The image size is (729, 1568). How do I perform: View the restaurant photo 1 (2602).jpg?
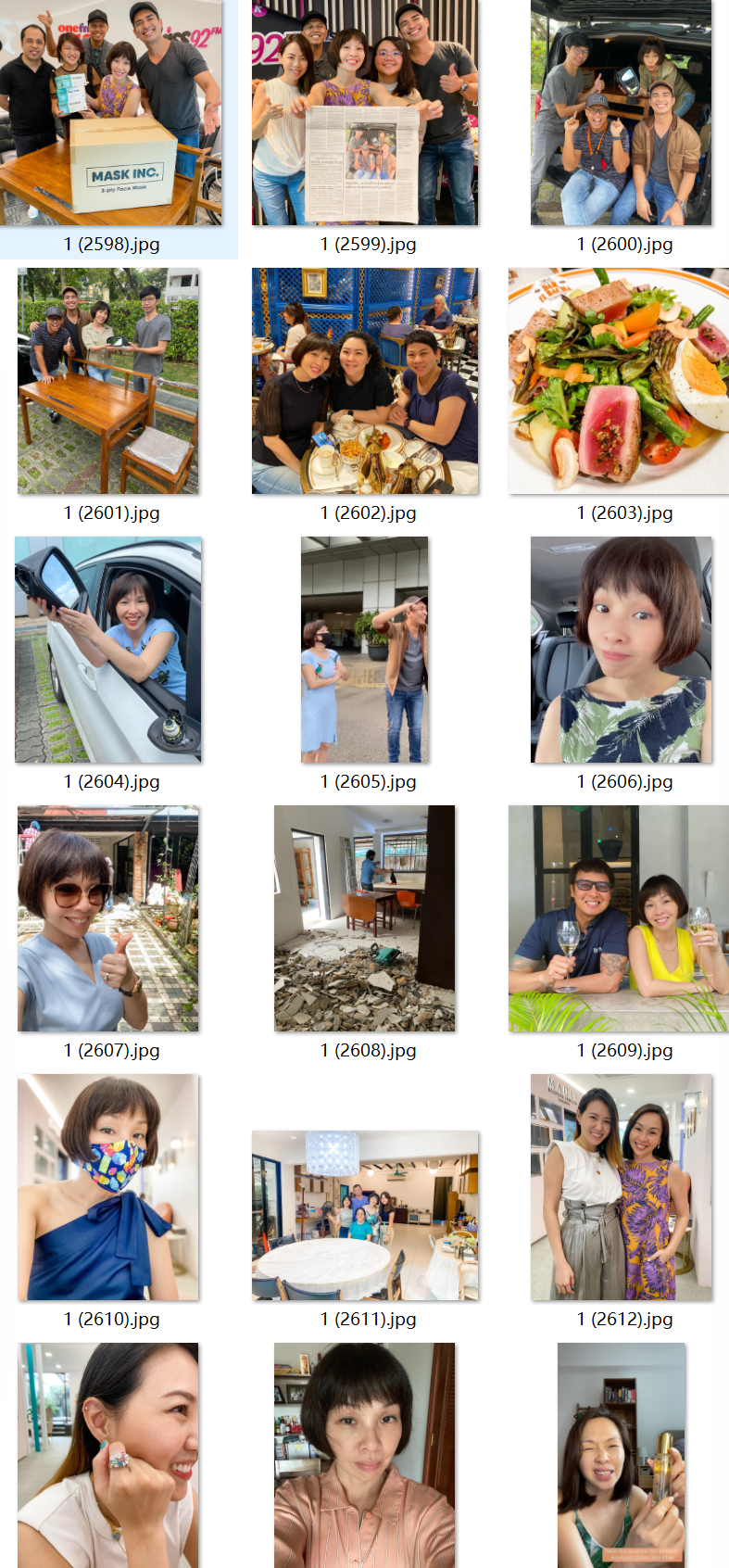[x=365, y=381]
